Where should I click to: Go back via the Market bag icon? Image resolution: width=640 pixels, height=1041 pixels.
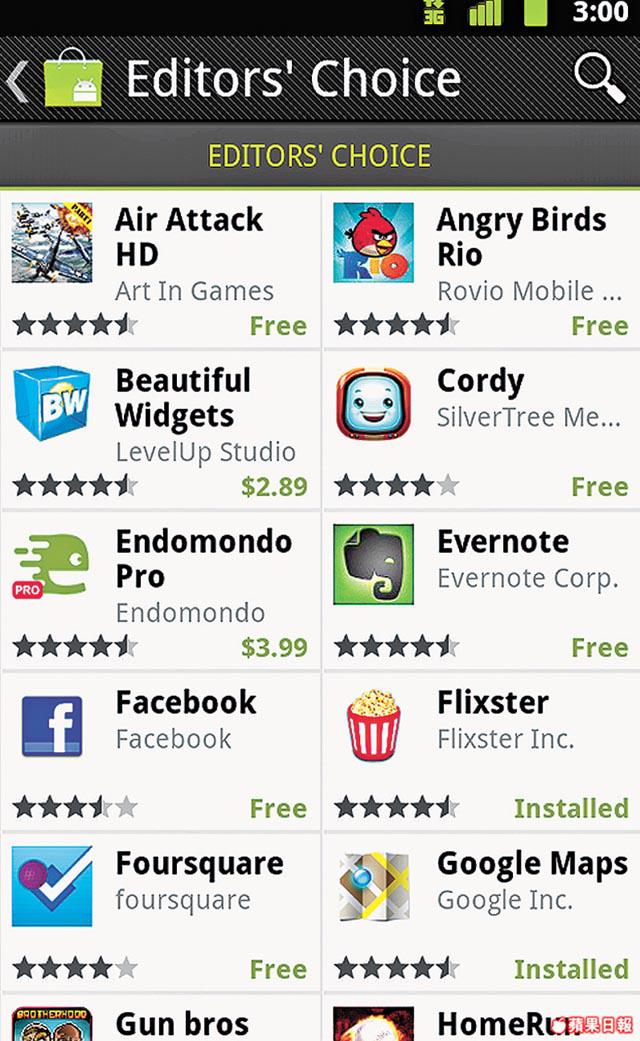(x=72, y=79)
